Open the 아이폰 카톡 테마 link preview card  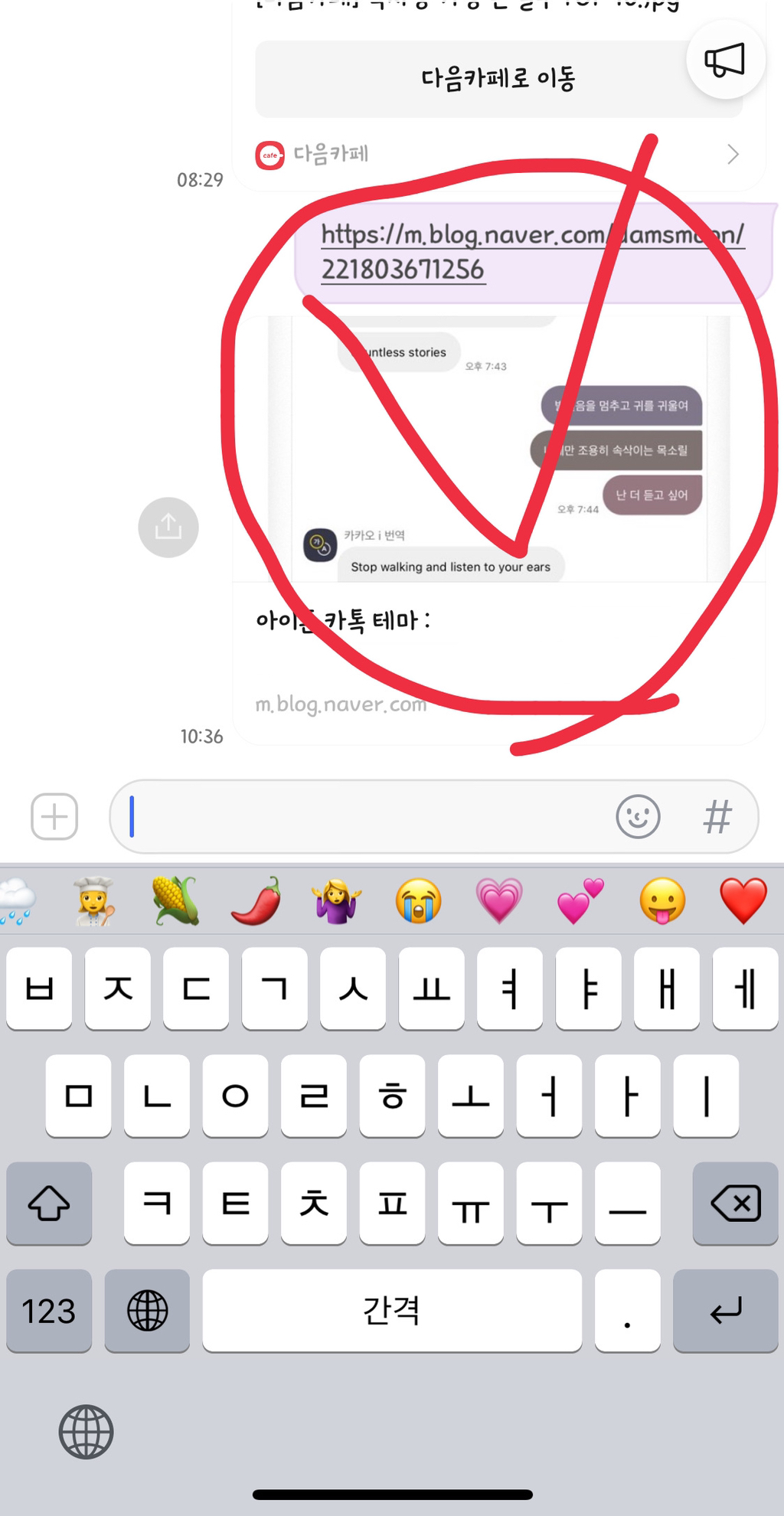(498, 530)
